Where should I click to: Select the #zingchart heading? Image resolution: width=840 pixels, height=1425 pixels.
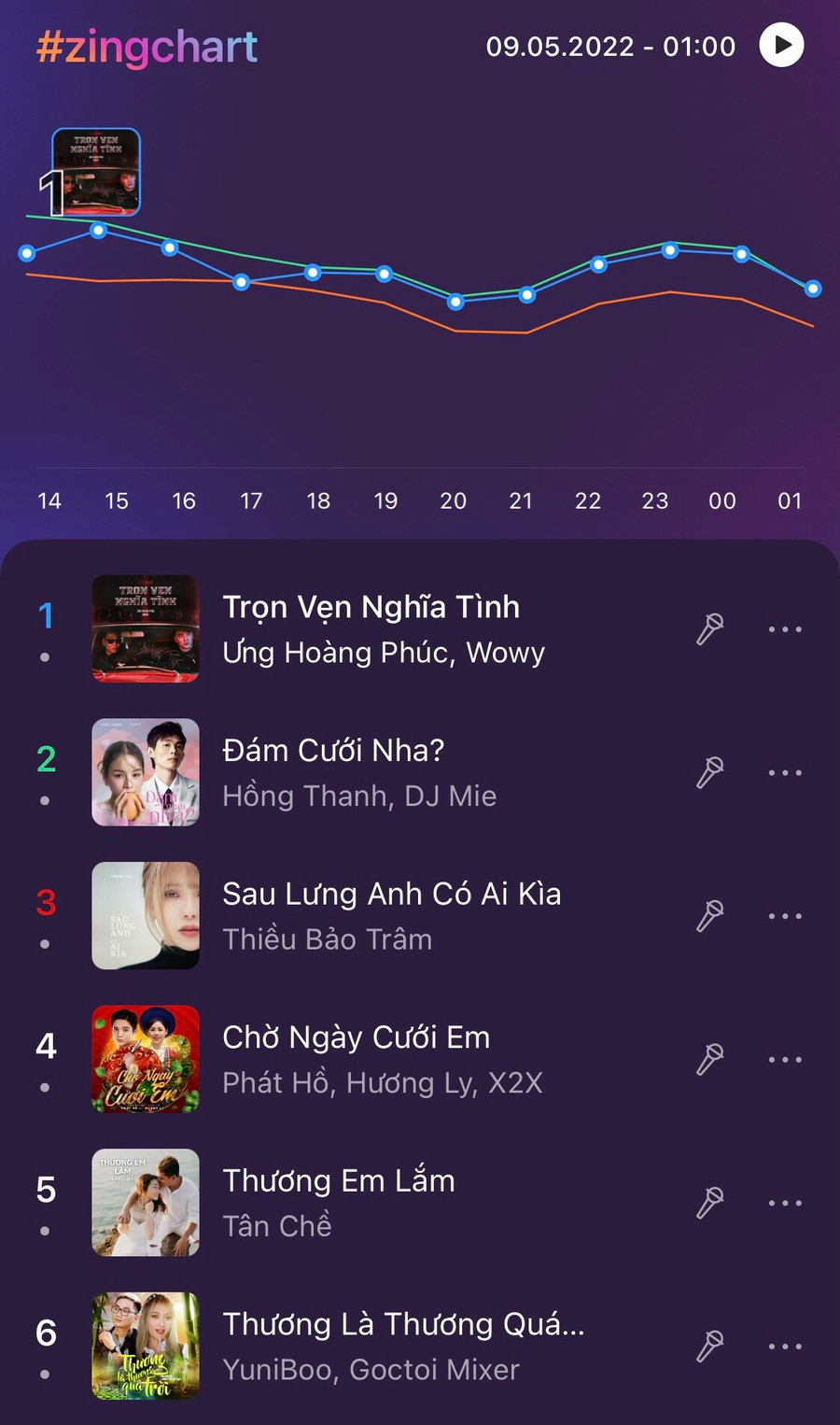pyautogui.click(x=146, y=45)
